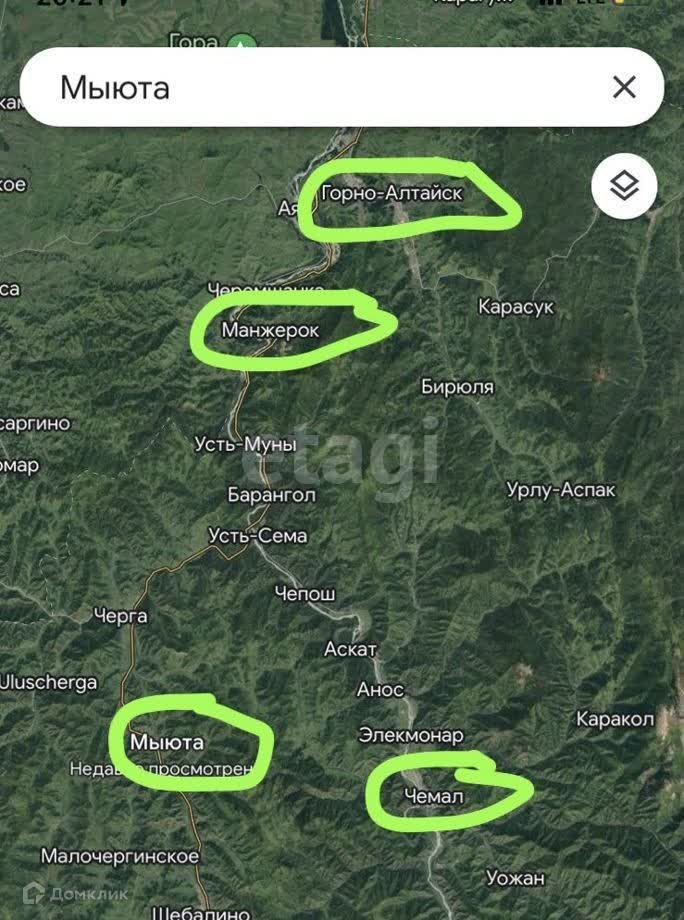Clear the Мыюта search query
The height and width of the screenshot is (920, 684).
tap(624, 87)
